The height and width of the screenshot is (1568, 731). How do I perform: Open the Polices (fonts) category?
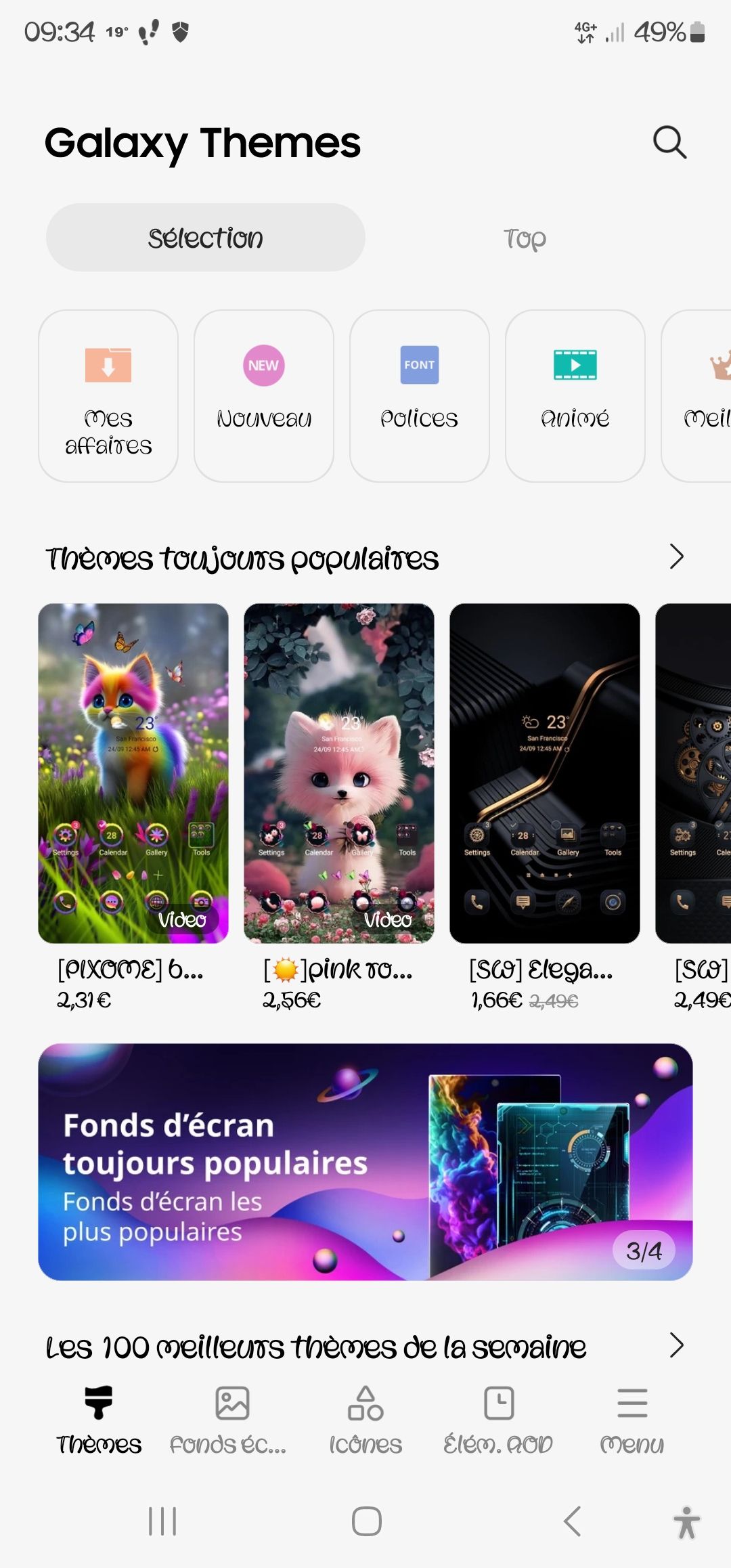(419, 395)
